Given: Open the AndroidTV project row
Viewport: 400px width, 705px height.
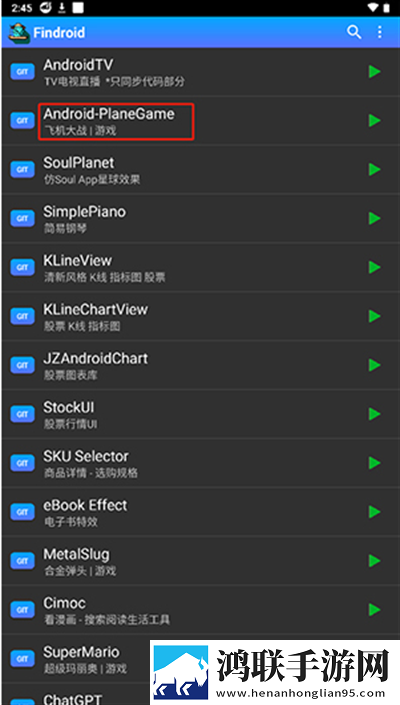Looking at the screenshot, I should tap(200, 72).
